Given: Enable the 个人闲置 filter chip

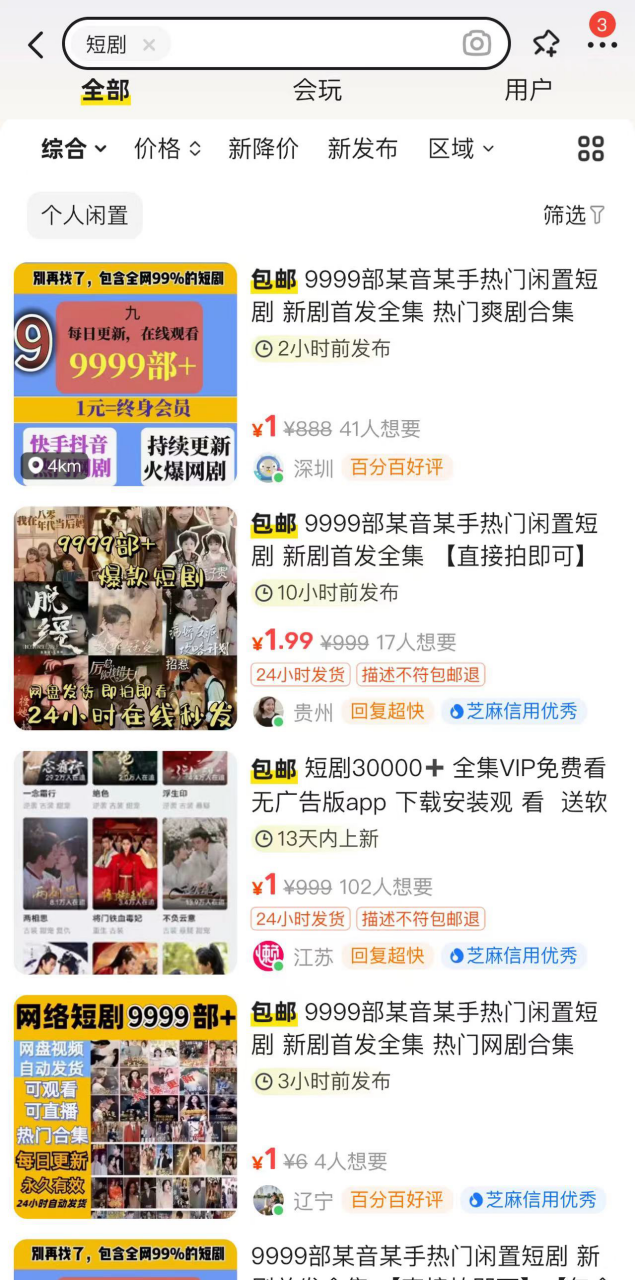Looking at the screenshot, I should [85, 215].
